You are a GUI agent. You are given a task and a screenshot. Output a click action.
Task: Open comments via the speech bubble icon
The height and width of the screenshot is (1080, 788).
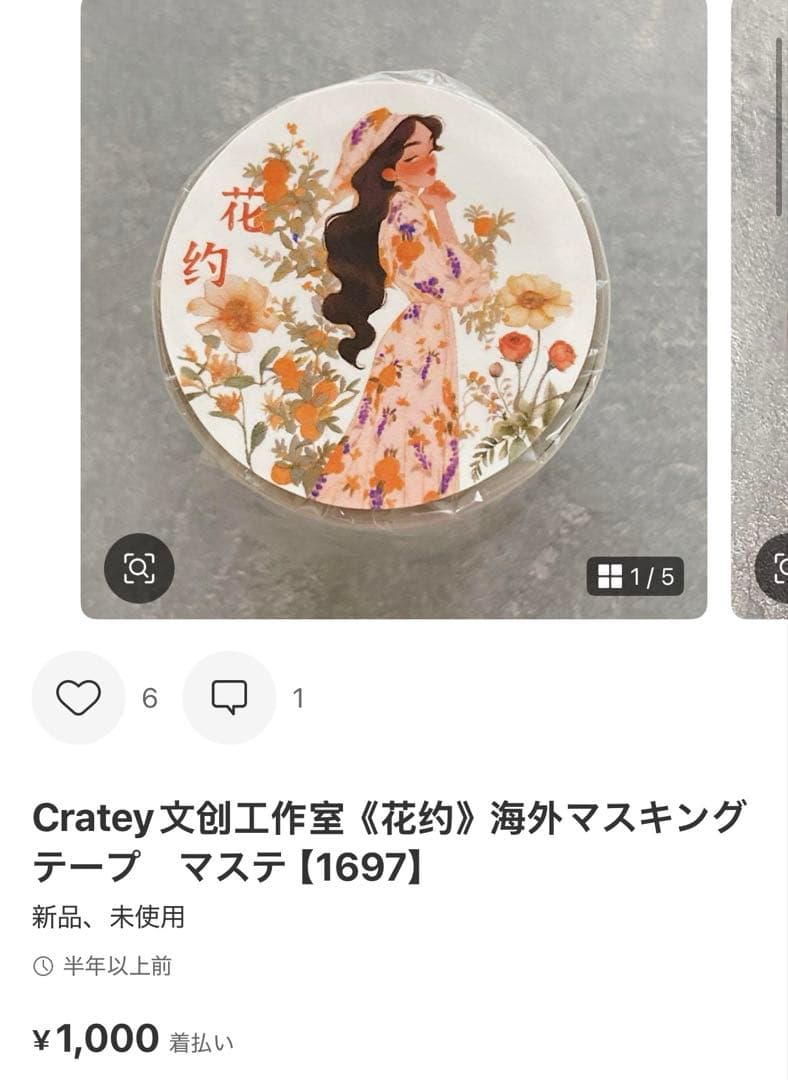click(231, 697)
